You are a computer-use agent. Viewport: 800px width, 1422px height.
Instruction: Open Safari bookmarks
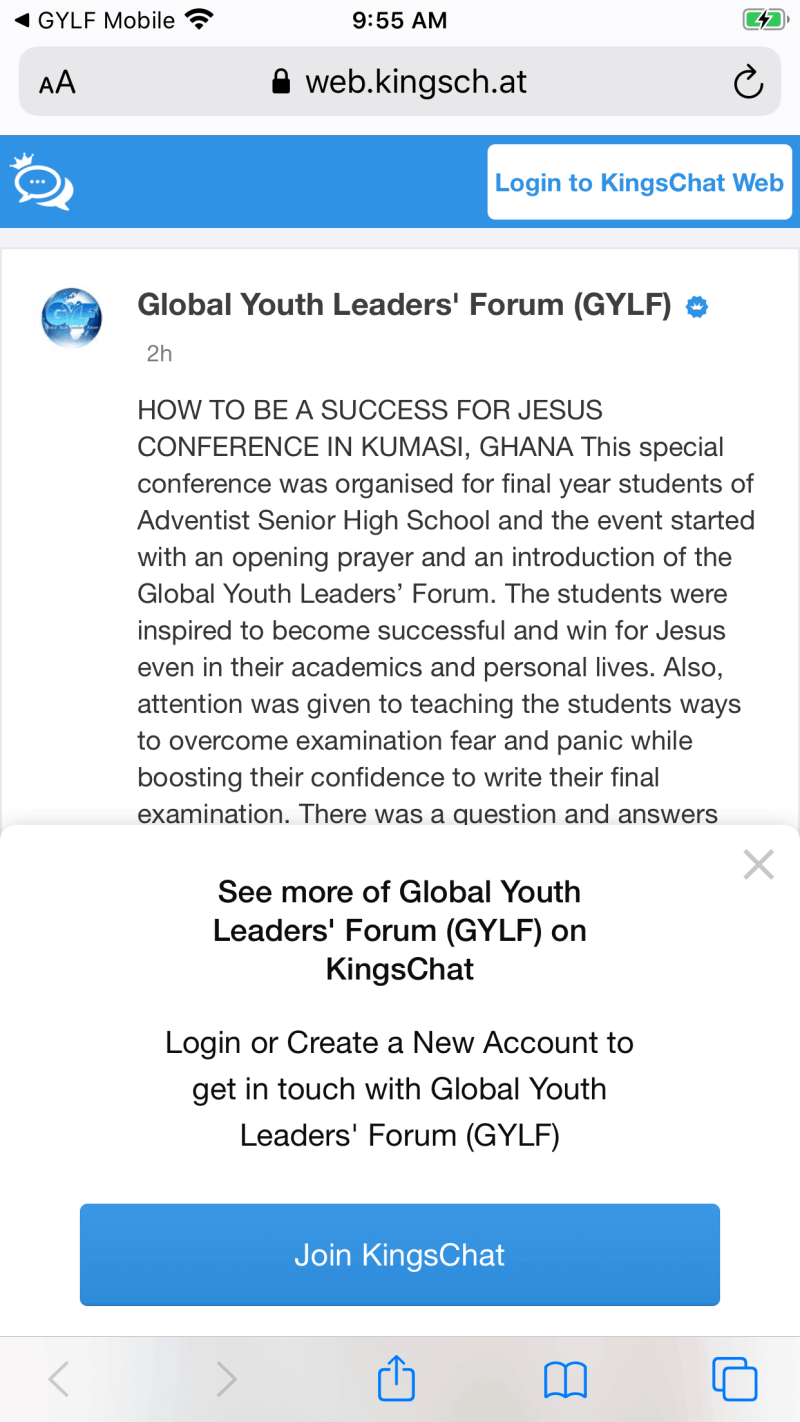pos(565,1381)
